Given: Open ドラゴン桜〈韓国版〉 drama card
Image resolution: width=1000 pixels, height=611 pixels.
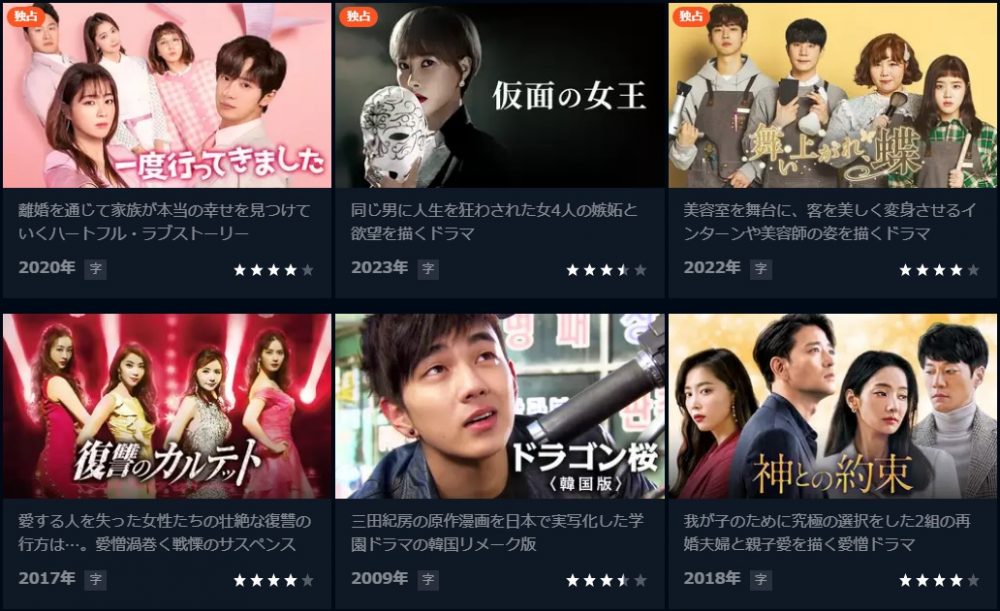Looking at the screenshot, I should point(499,406).
